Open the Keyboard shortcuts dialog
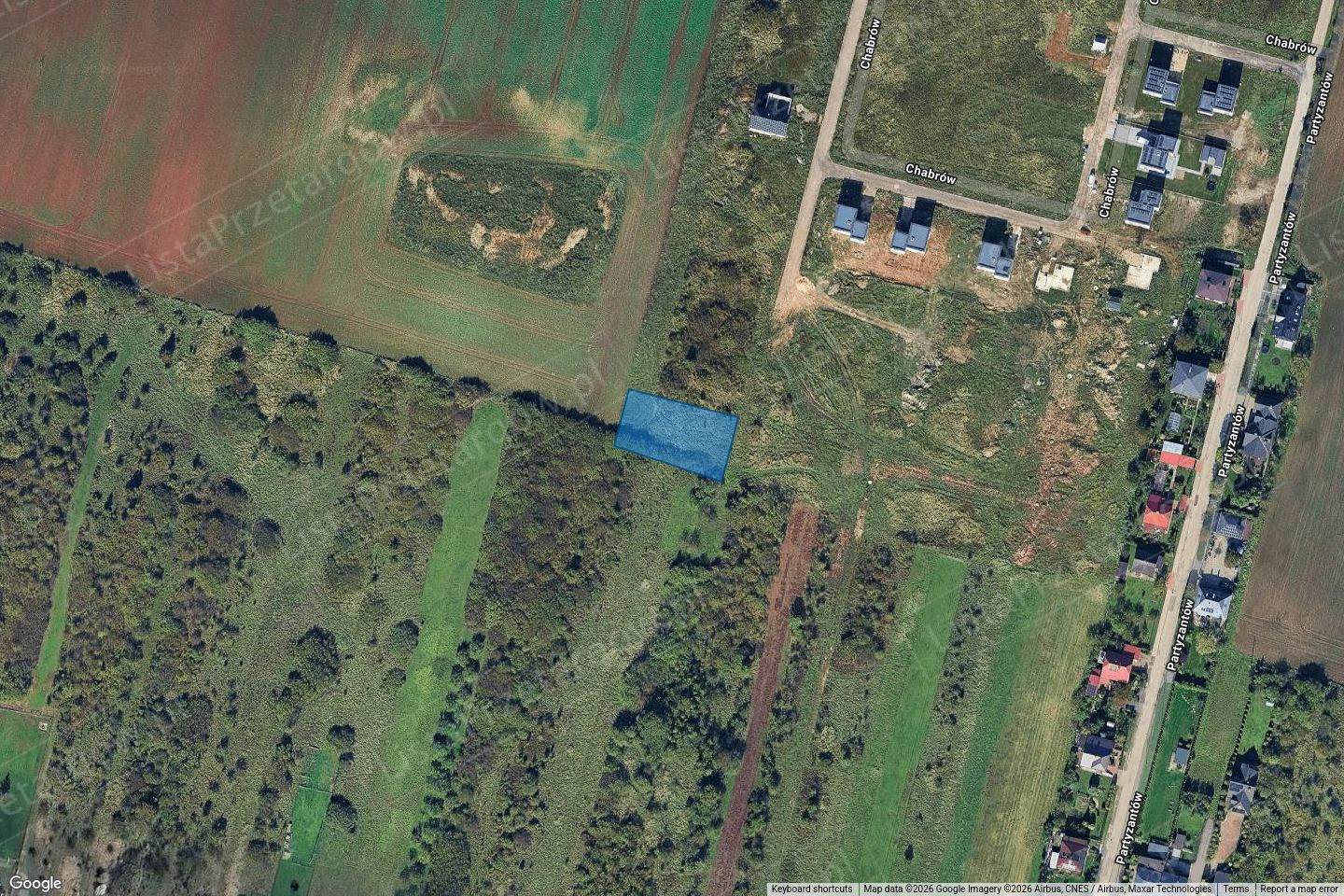This screenshot has width=1344, height=896. 812,889
